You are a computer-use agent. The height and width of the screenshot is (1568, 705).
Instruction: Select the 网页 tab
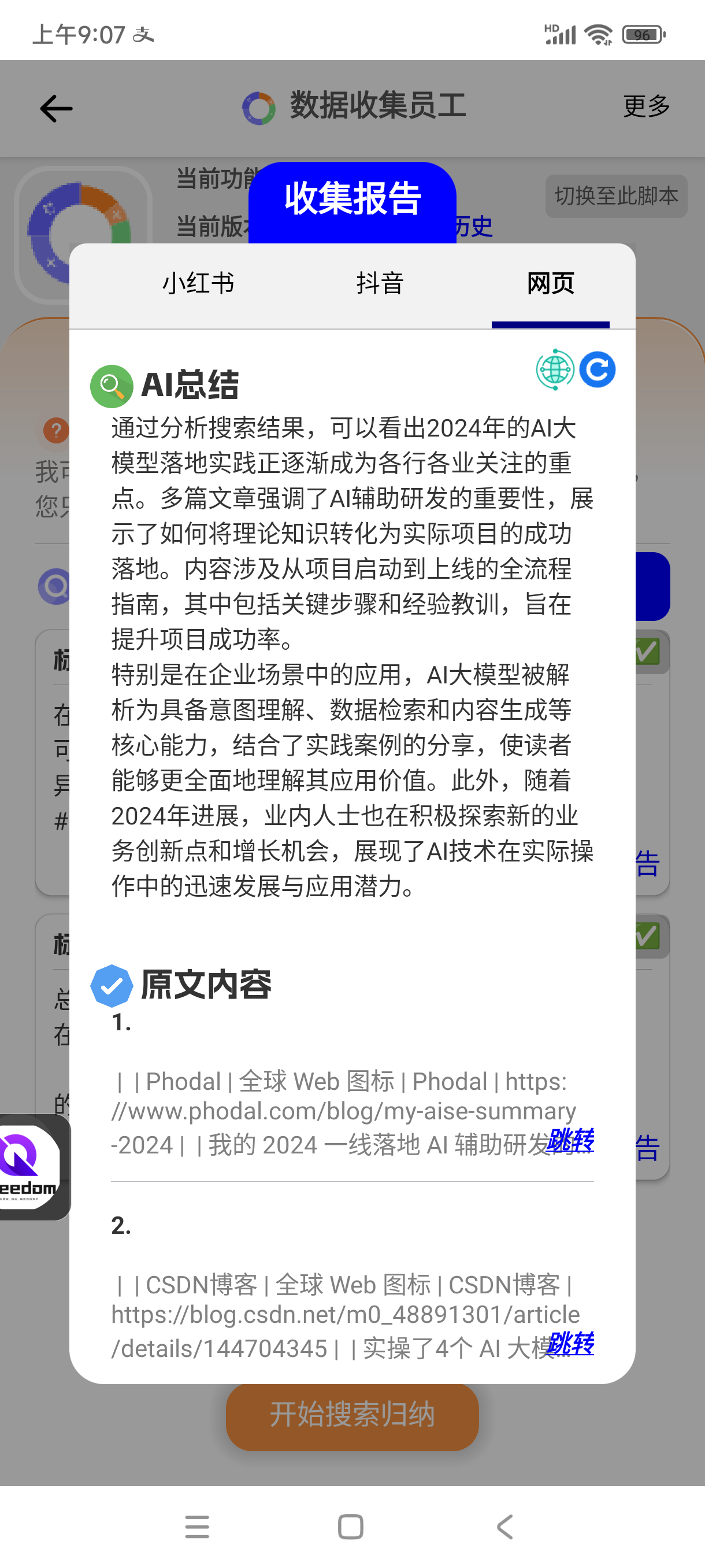point(550,284)
